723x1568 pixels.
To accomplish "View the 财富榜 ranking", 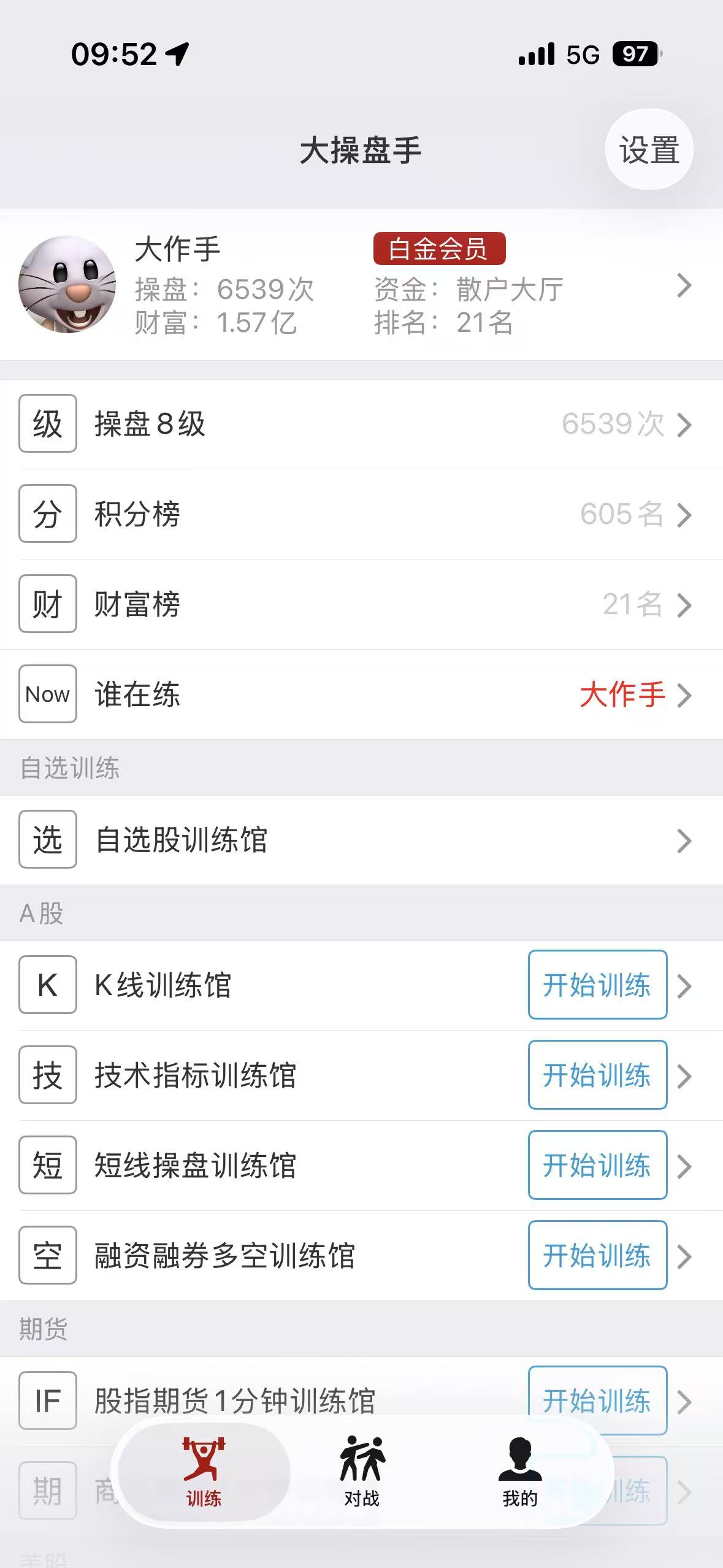I will (356, 604).
